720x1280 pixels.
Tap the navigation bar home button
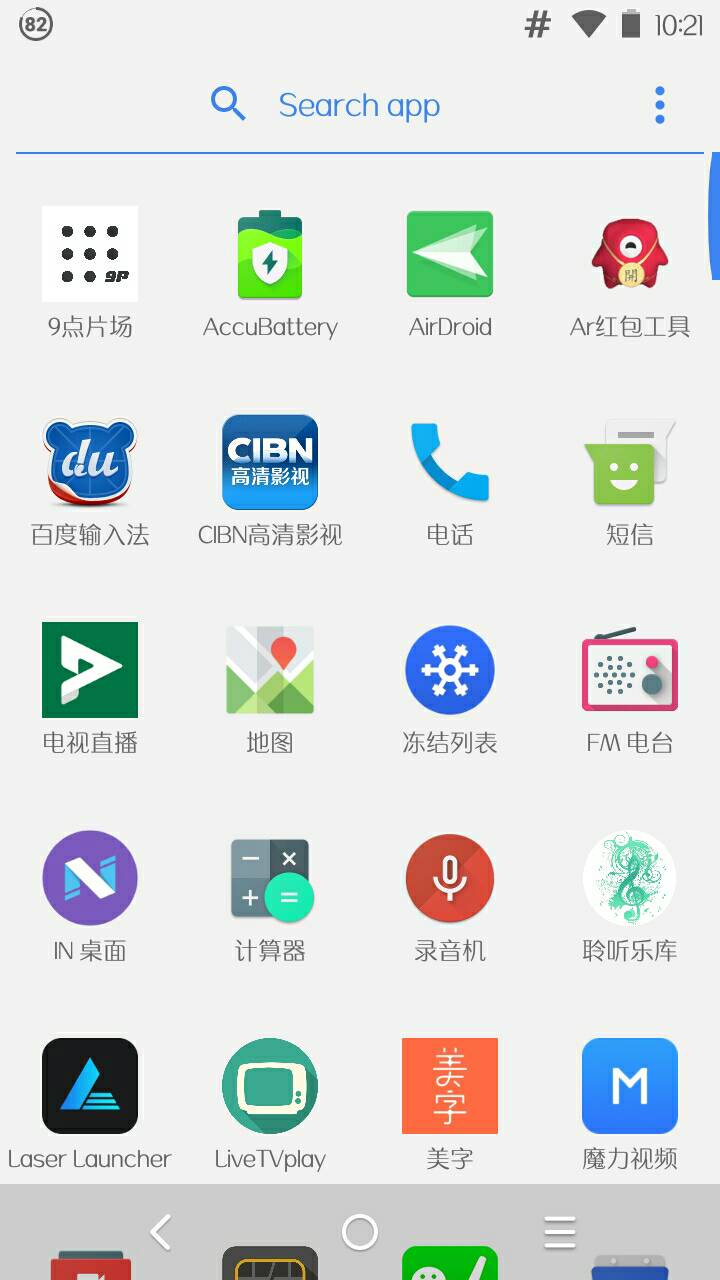(x=360, y=1232)
